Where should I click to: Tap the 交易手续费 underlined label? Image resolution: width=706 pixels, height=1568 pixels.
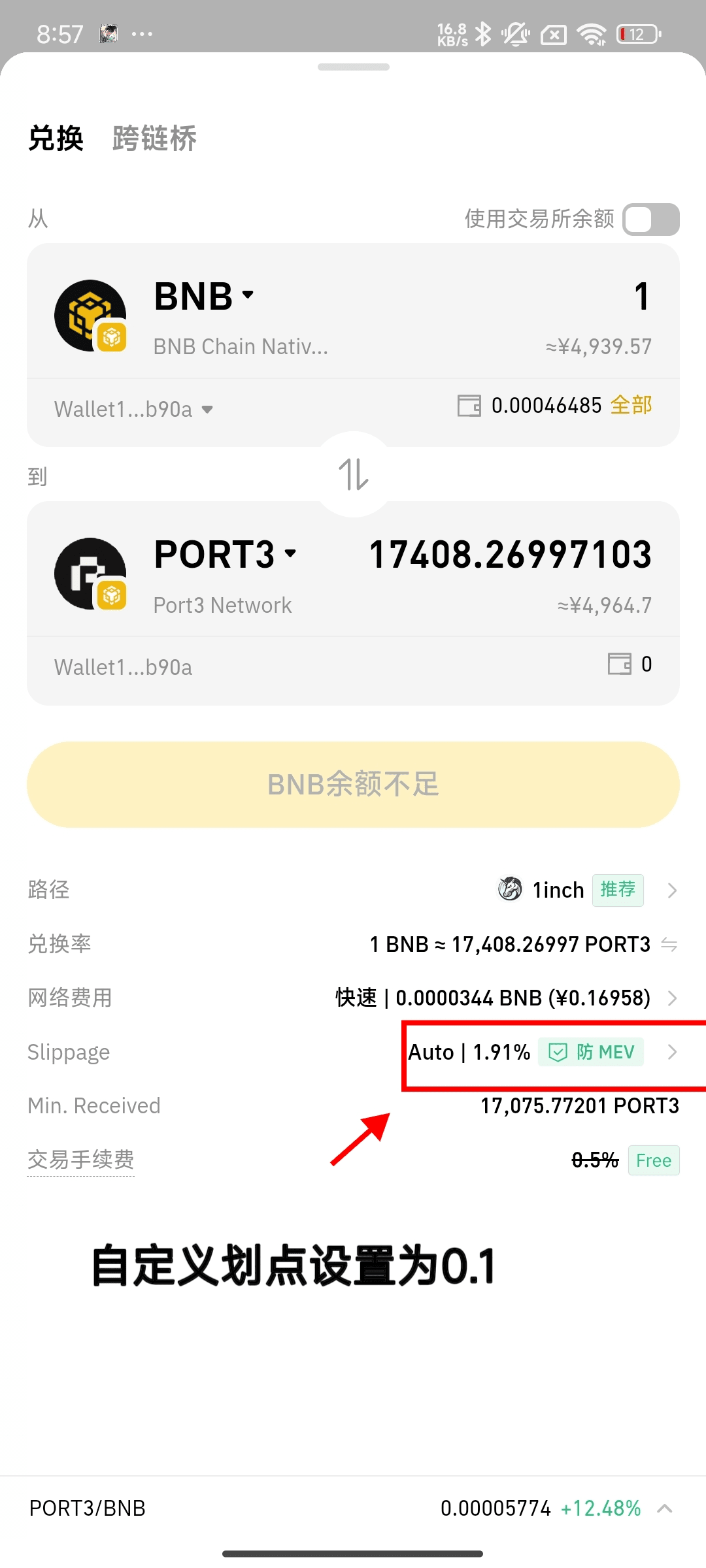tap(81, 1160)
